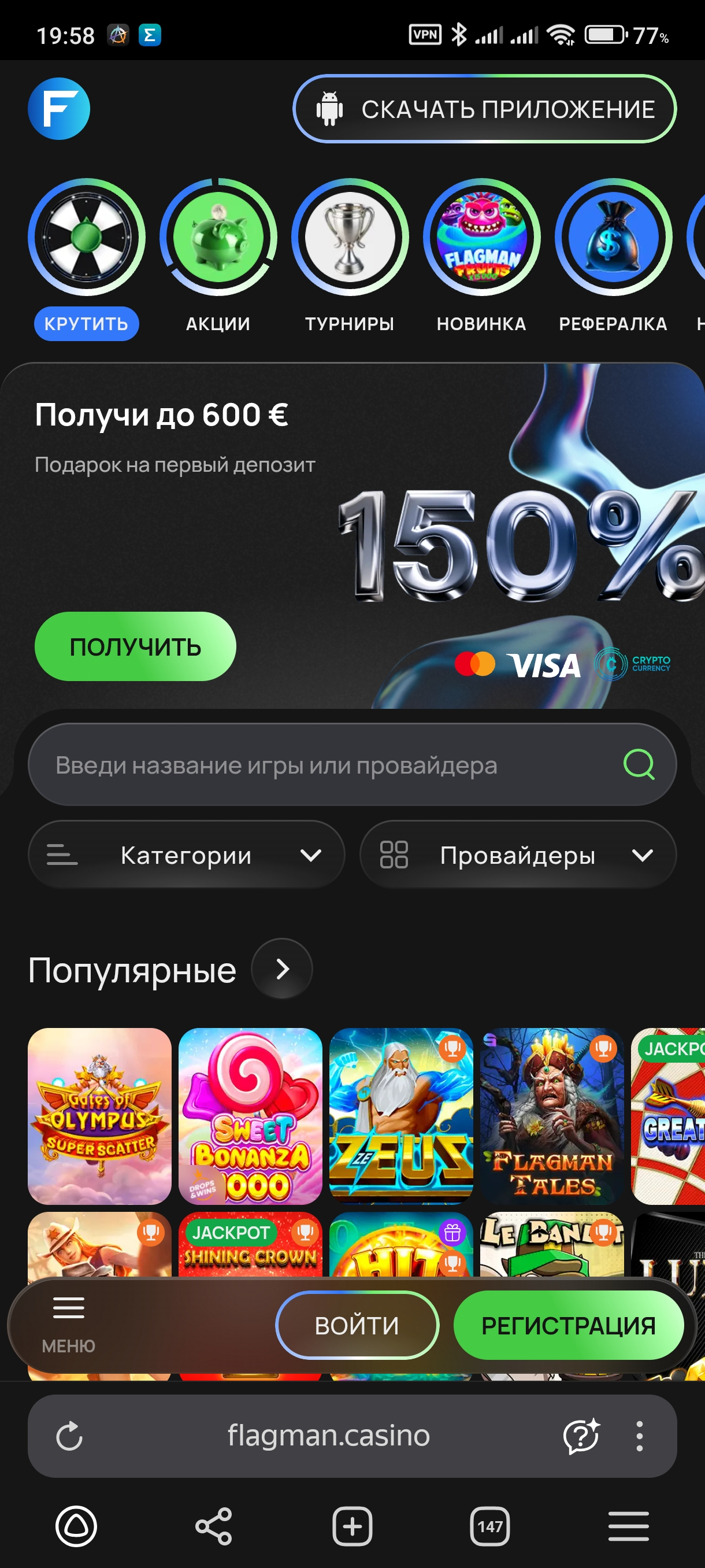The height and width of the screenshot is (1568, 705).
Task: Reload the flagman.casino page
Action: tap(69, 1437)
